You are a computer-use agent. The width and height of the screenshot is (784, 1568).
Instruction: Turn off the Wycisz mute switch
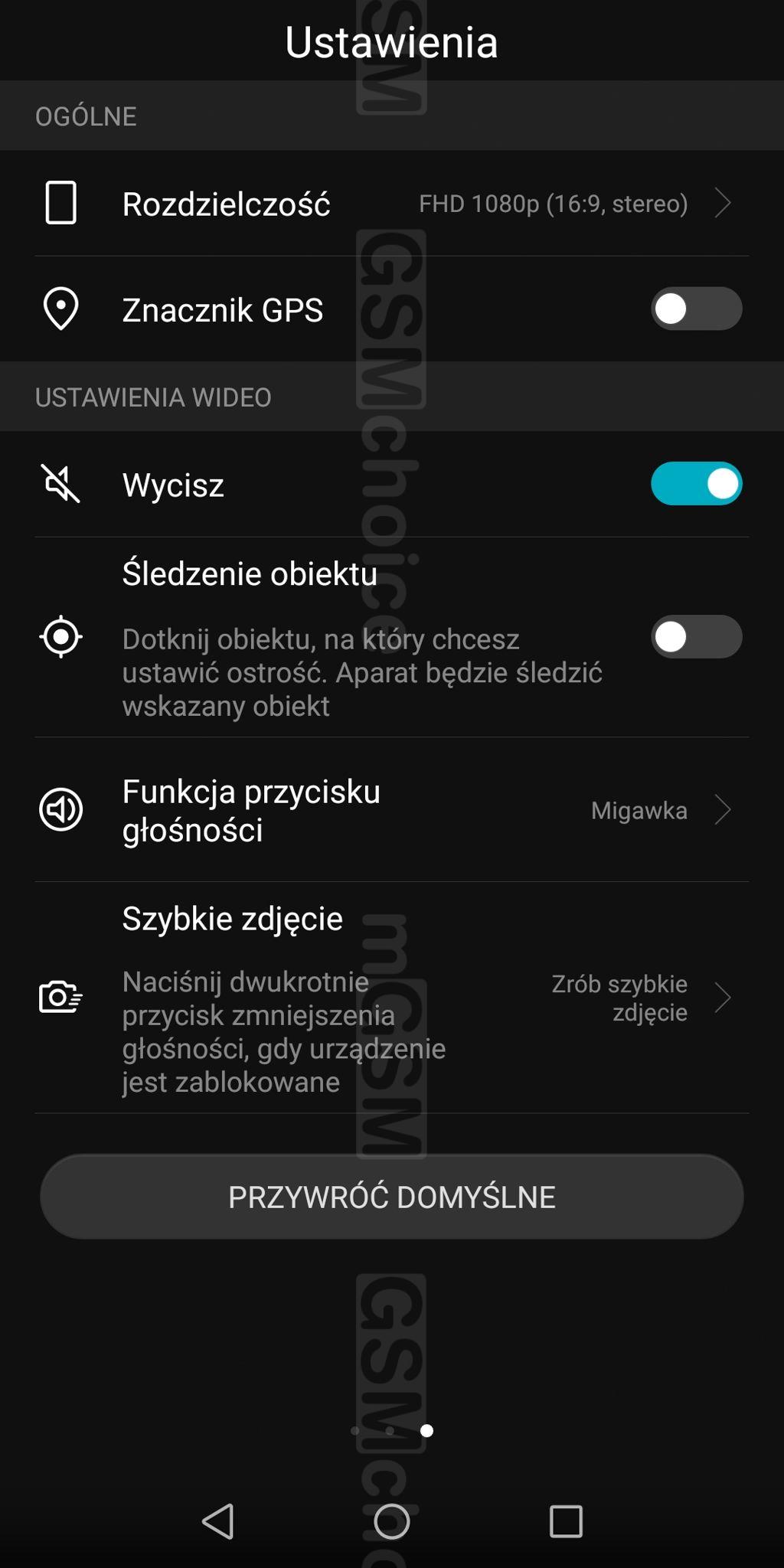tap(696, 484)
